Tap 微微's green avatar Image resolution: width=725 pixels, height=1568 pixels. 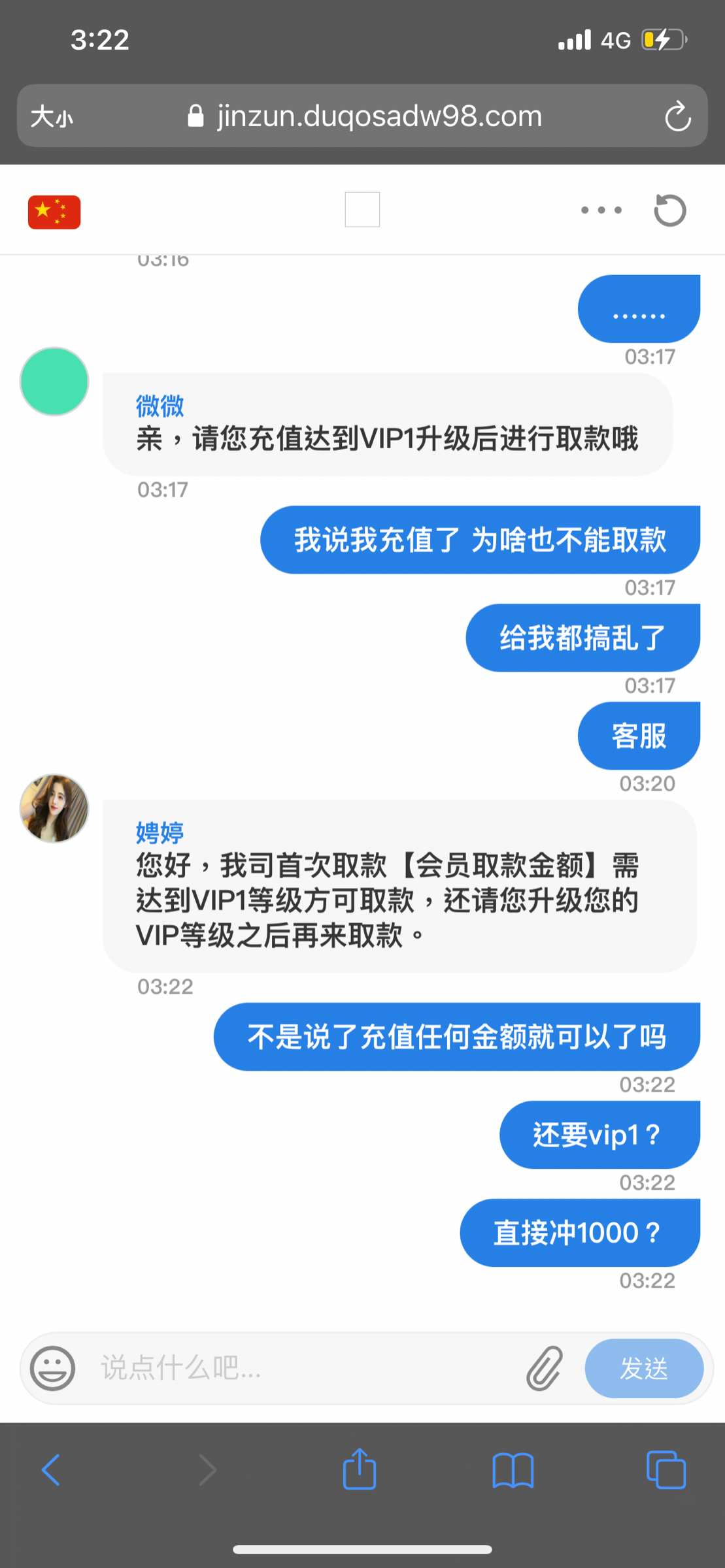pyautogui.click(x=54, y=382)
